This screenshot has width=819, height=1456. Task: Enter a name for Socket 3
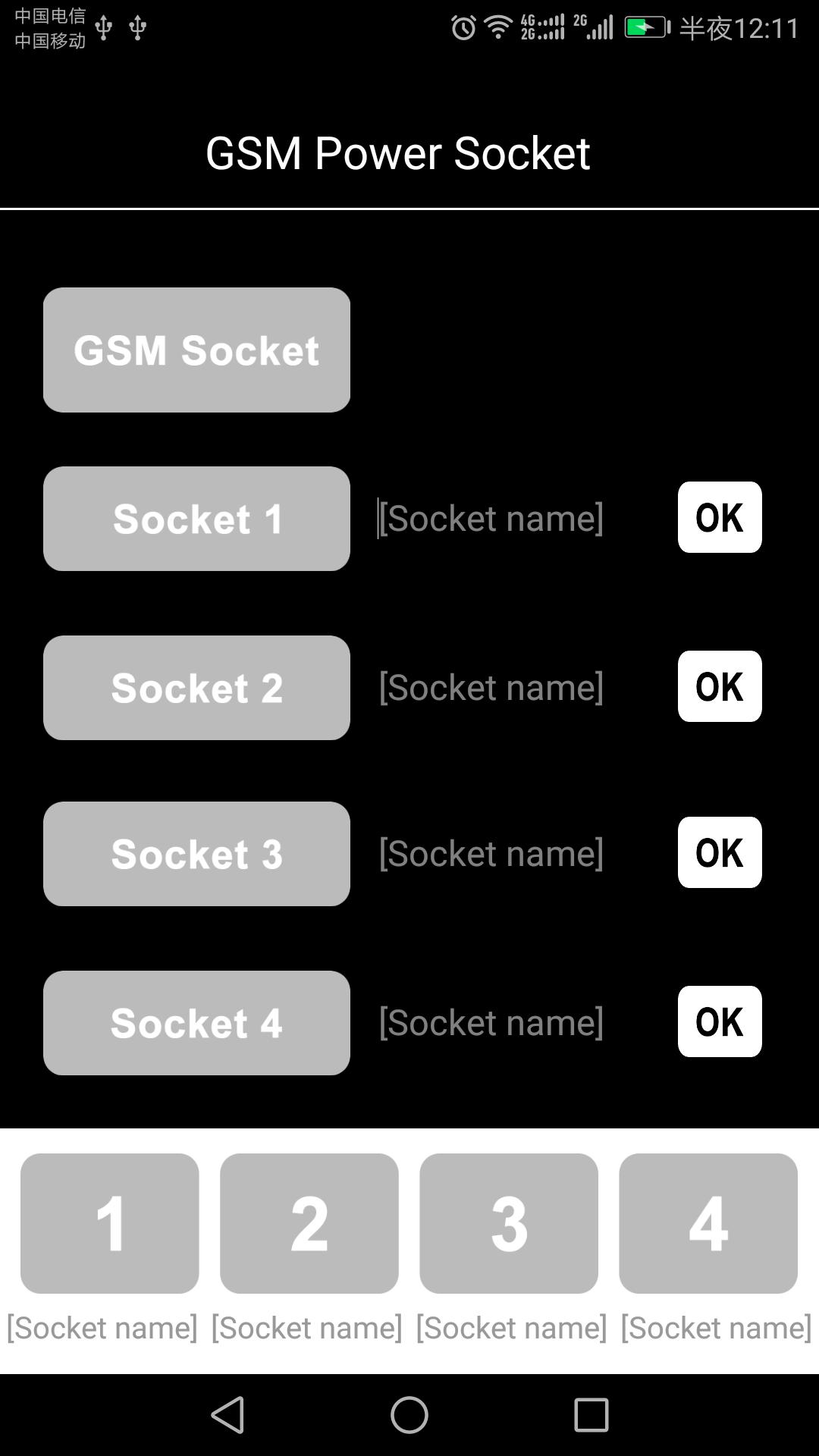pos(491,854)
